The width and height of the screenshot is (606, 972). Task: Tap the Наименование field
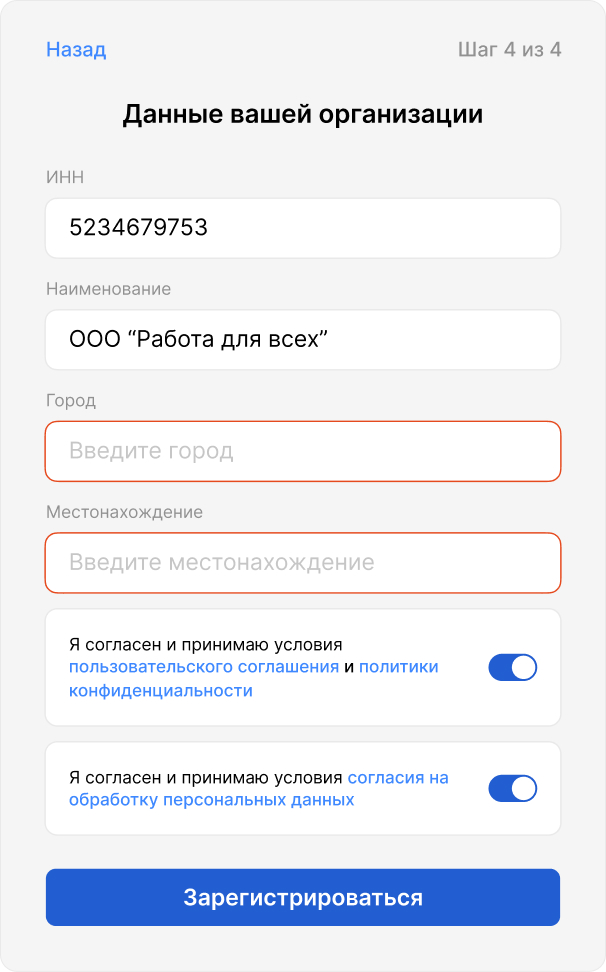click(302, 339)
